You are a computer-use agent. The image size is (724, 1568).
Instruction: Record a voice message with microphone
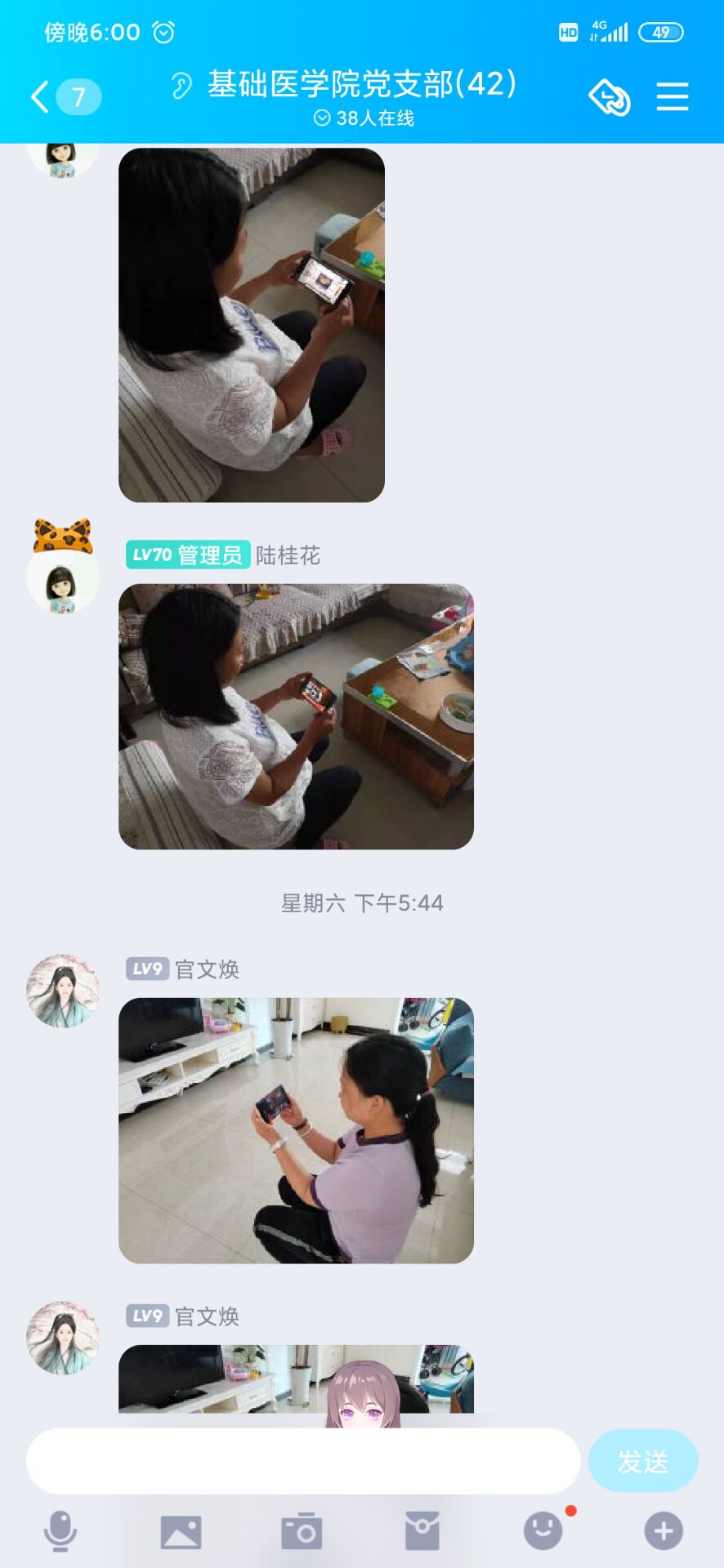(x=60, y=1530)
